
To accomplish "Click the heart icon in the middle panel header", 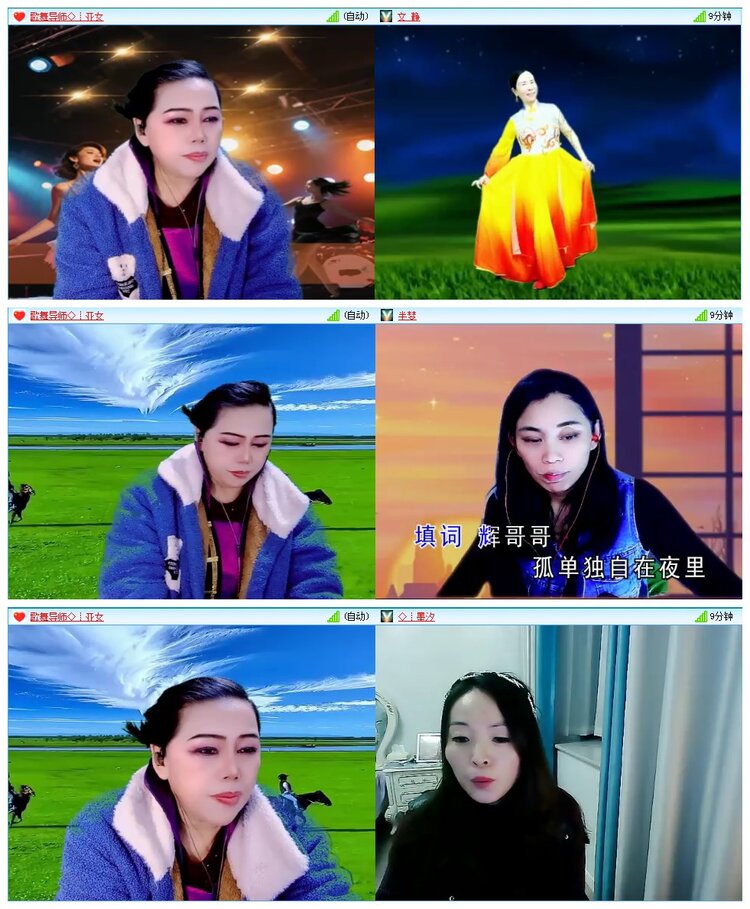I will tap(21, 314).
